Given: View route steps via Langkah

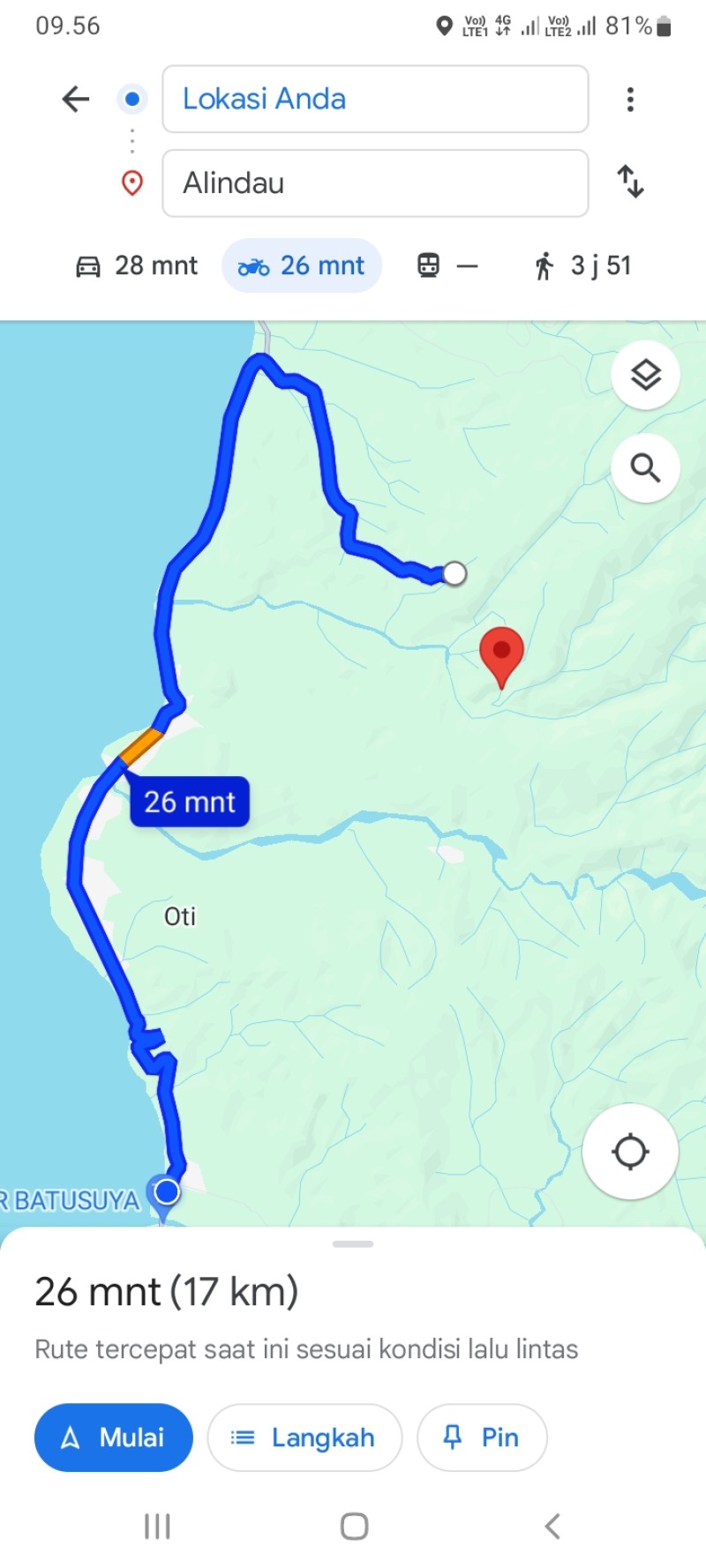Looking at the screenshot, I should point(304,1437).
